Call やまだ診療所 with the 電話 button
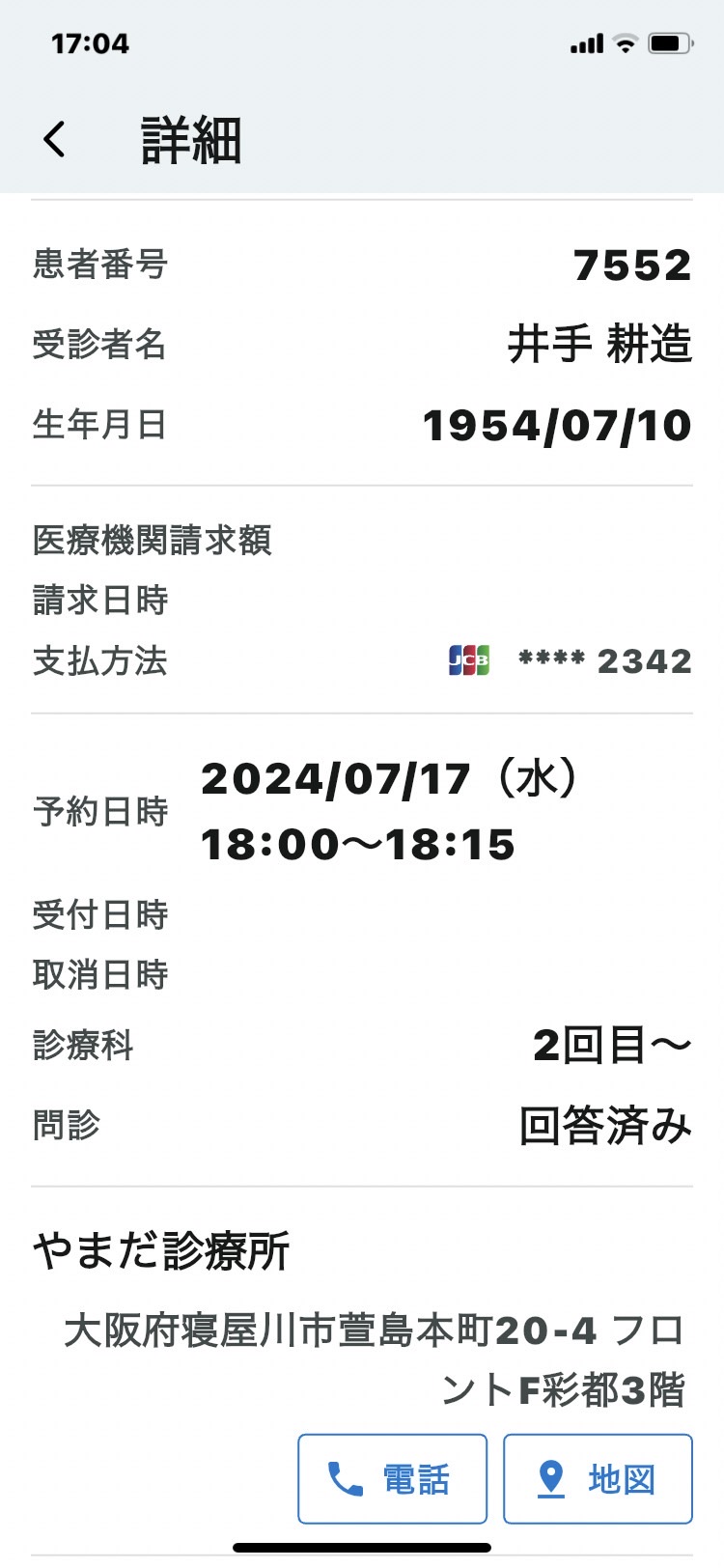Screen dimensions: 724x1568 click(392, 1478)
